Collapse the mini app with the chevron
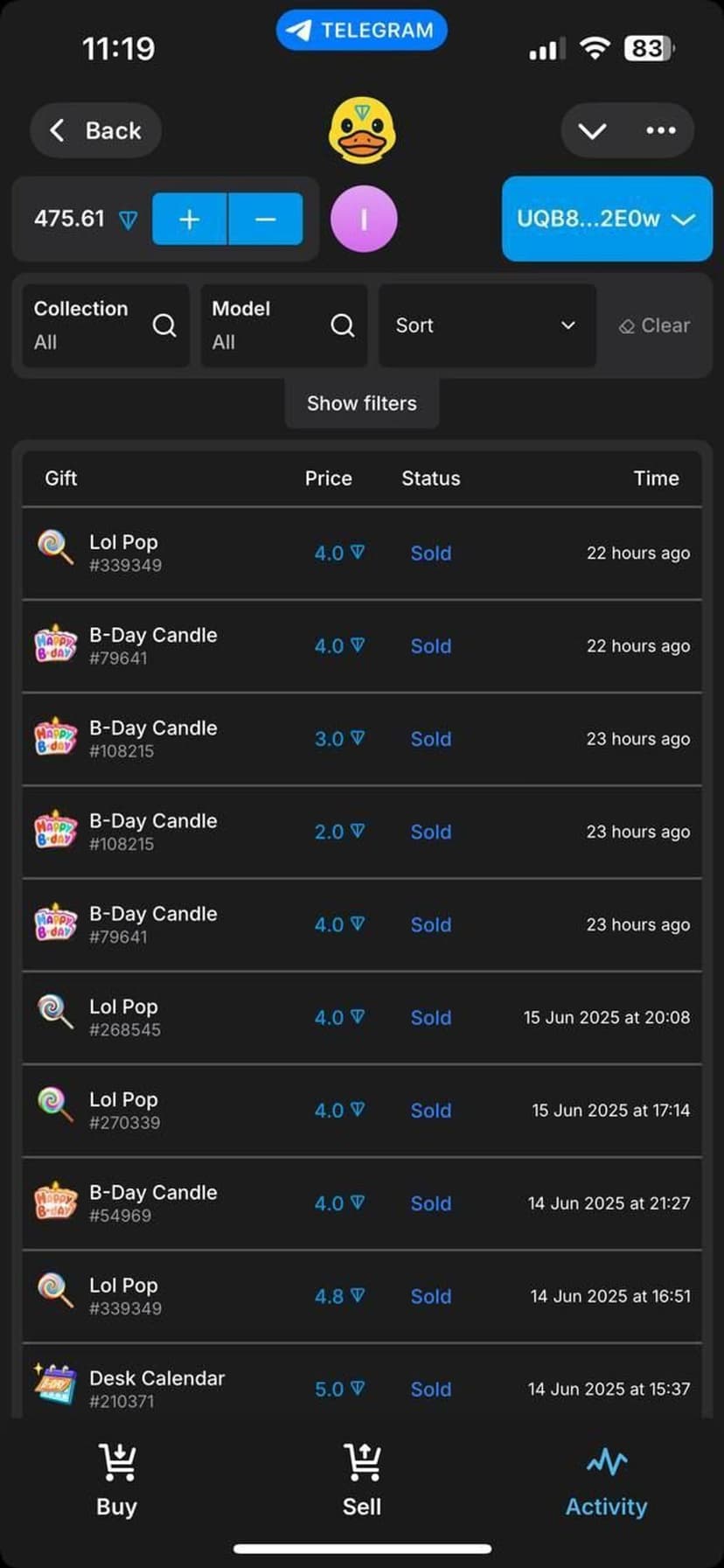Image resolution: width=724 pixels, height=1568 pixels. click(592, 131)
